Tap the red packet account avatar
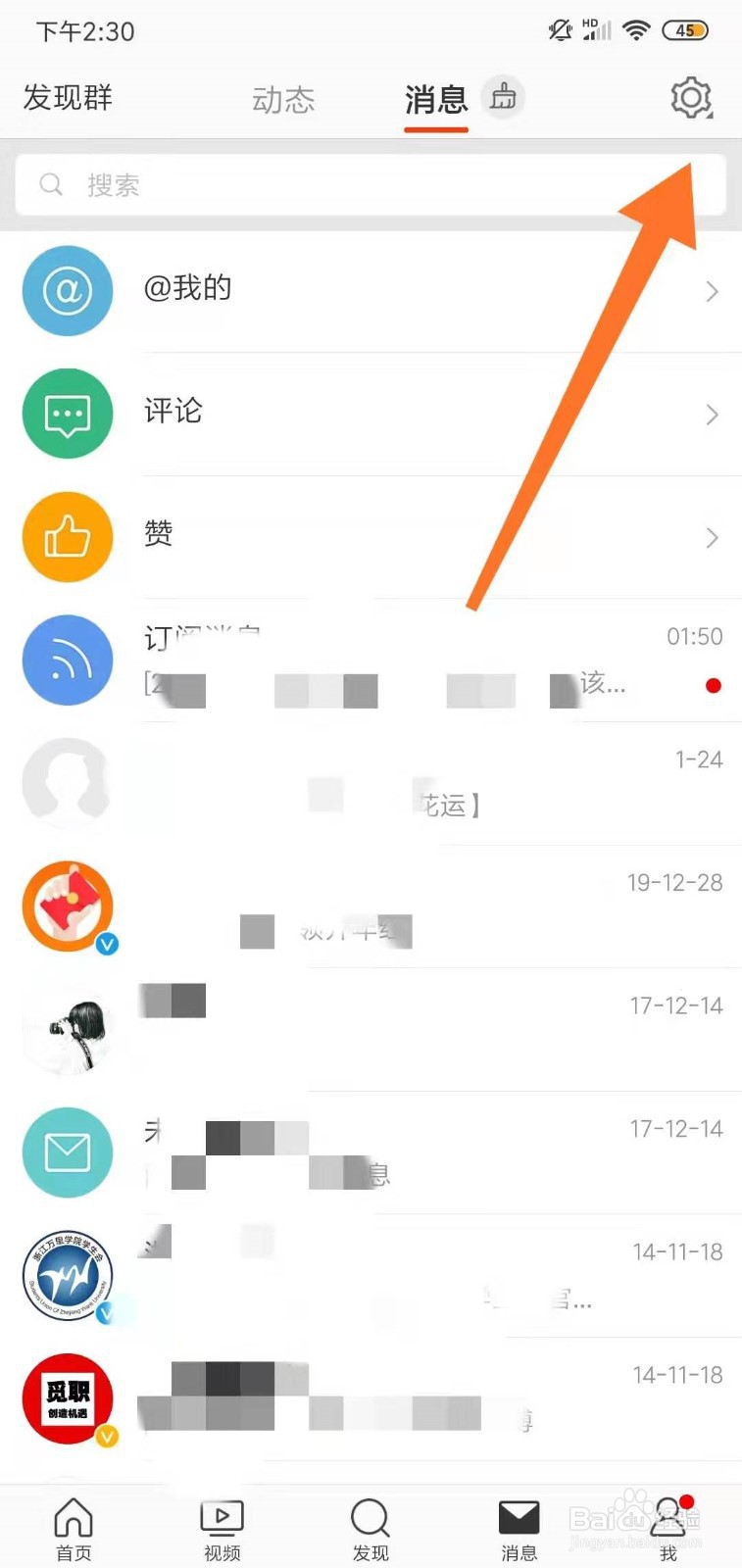This screenshot has width=742, height=1568. pyautogui.click(x=68, y=906)
